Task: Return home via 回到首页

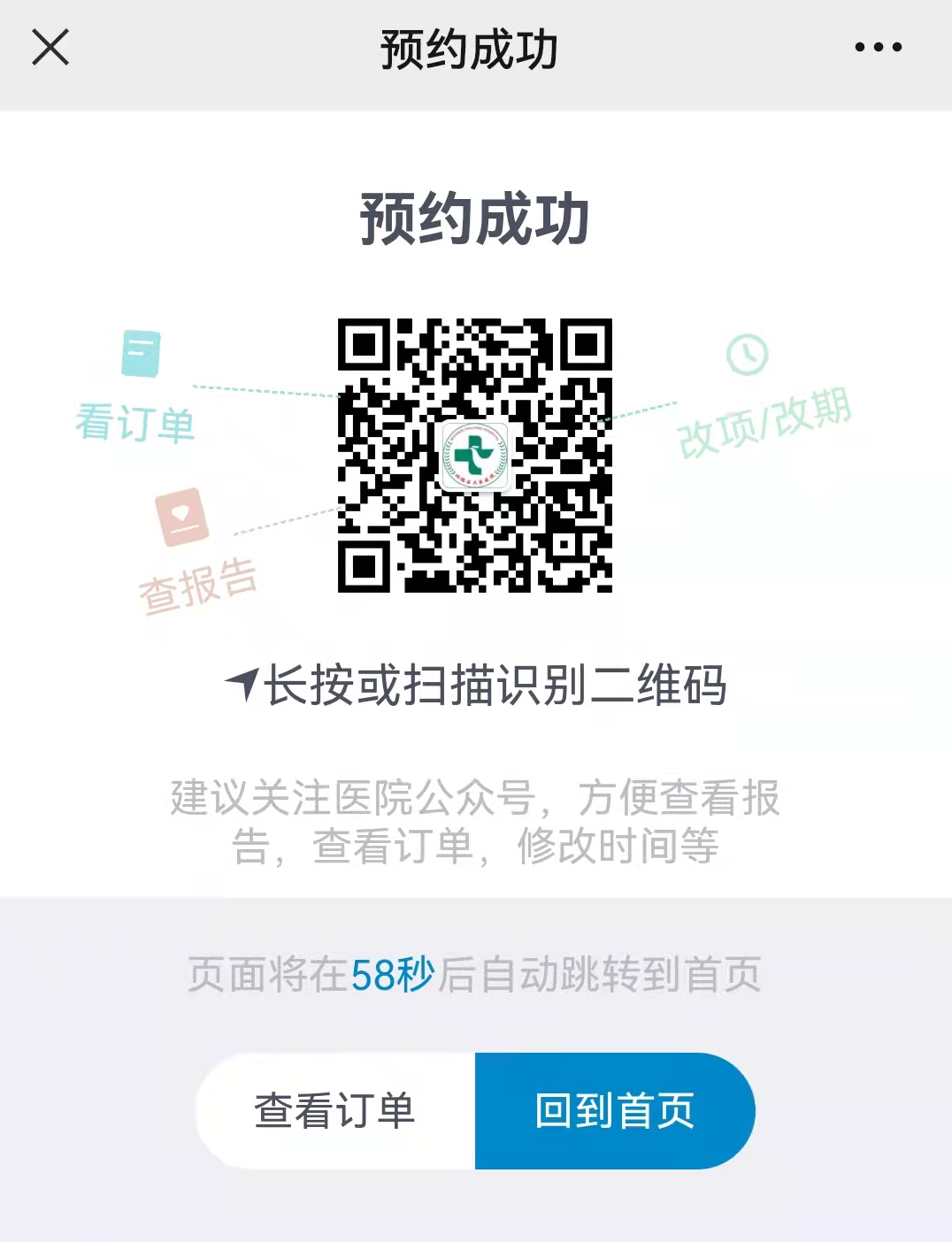Action: pos(615,1110)
